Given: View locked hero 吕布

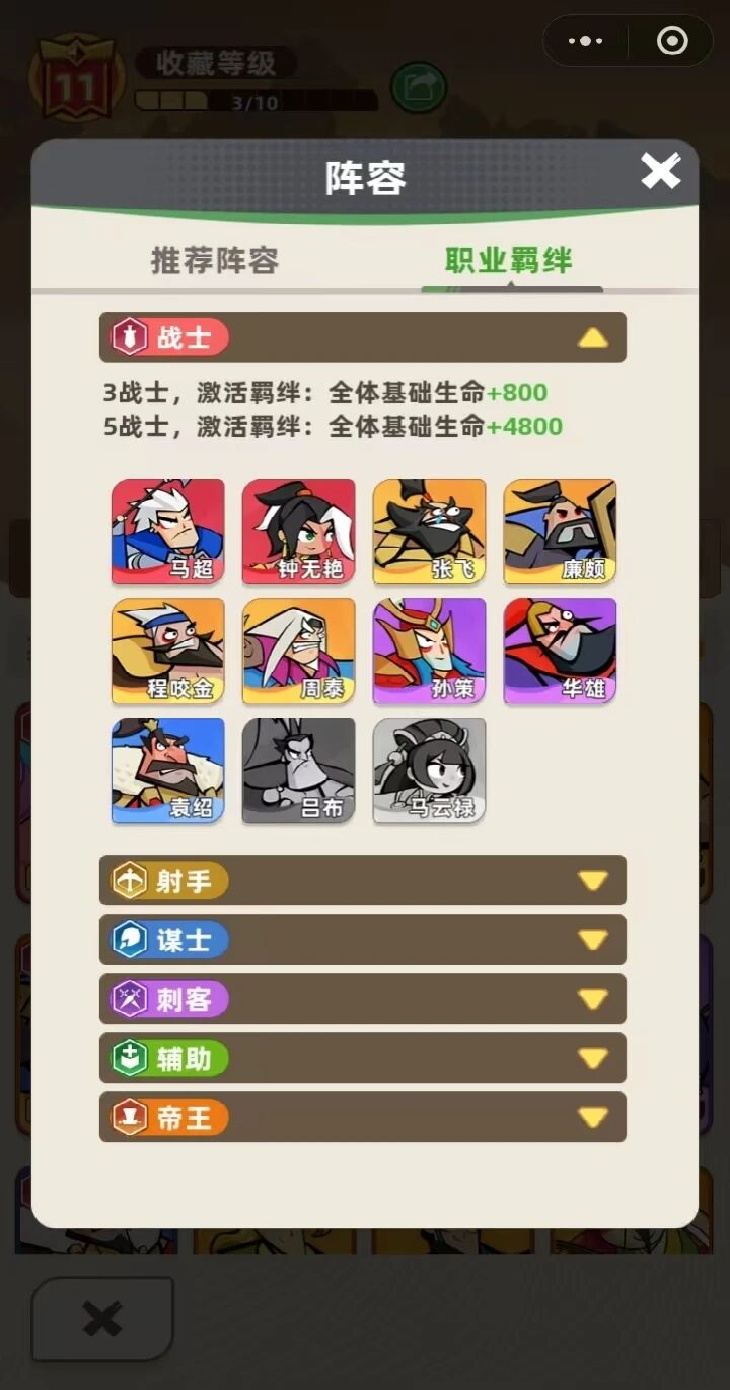Looking at the screenshot, I should pos(298,770).
